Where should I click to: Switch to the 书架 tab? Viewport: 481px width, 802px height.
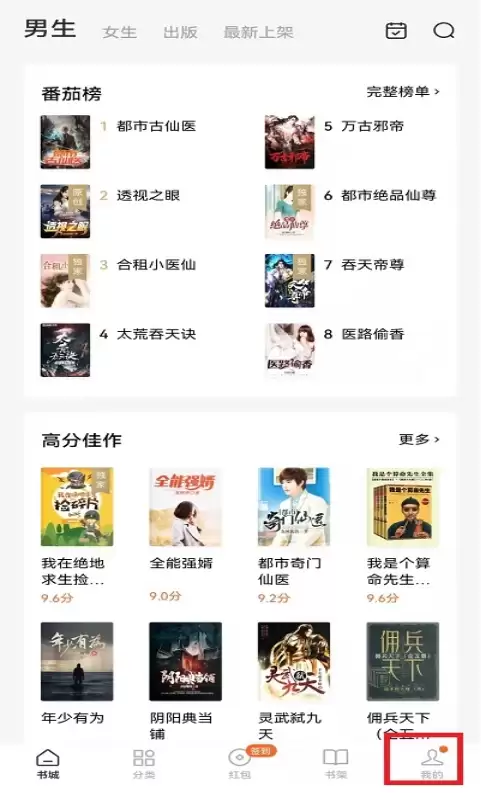pyautogui.click(x=336, y=764)
